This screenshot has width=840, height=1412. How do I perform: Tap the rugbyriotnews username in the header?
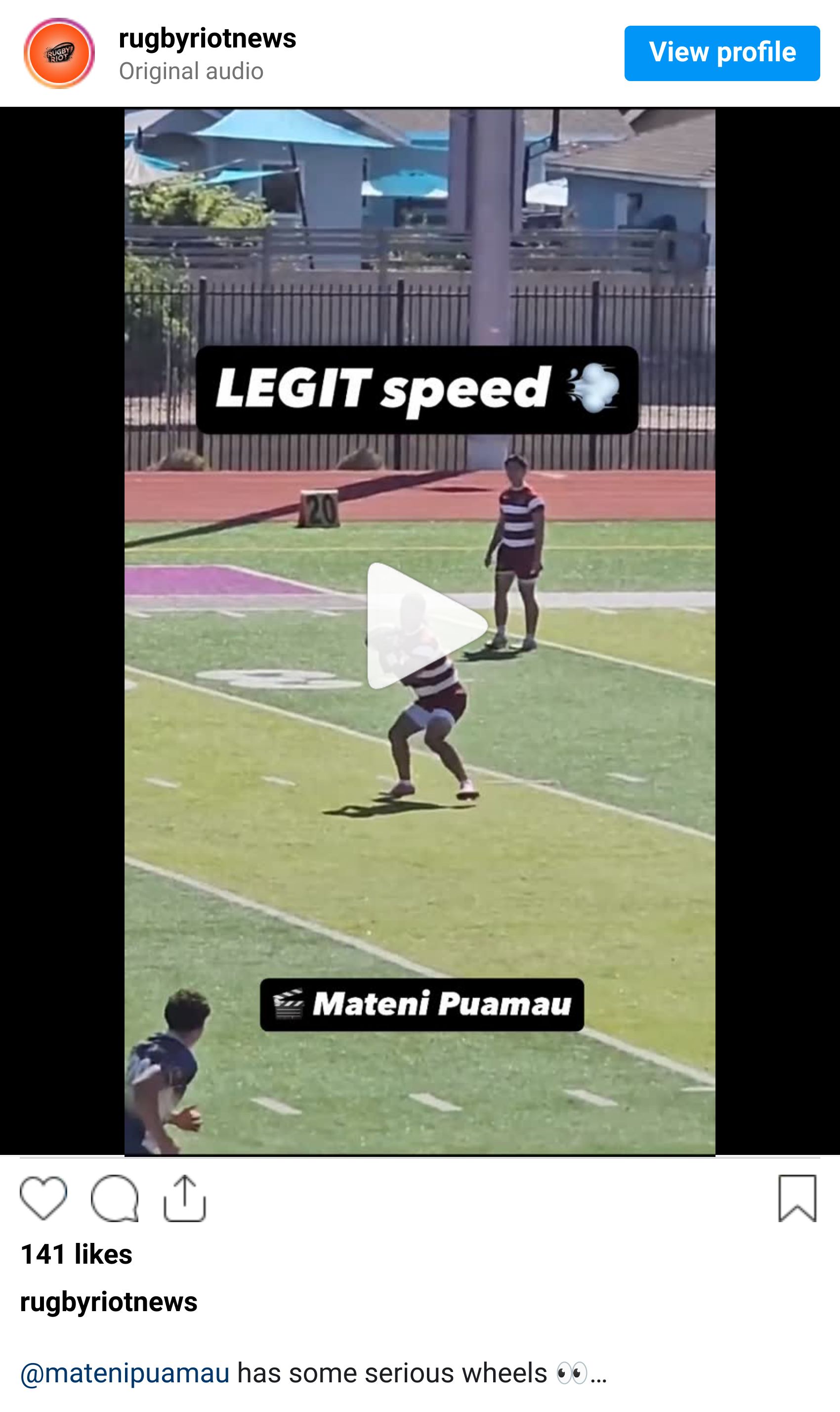click(x=207, y=39)
